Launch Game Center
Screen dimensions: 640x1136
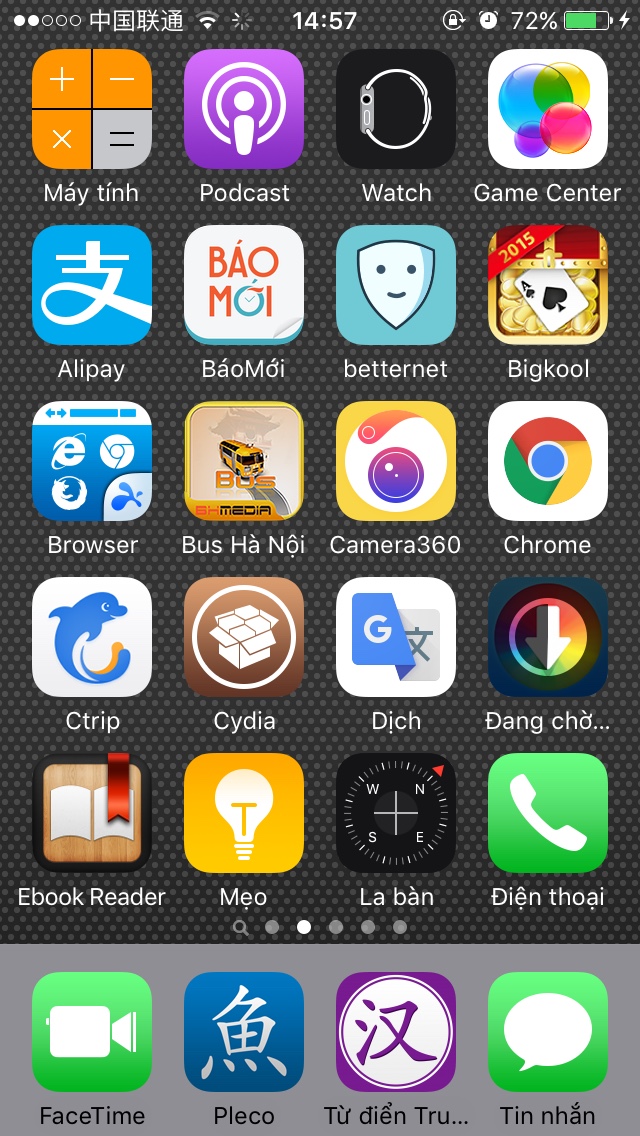point(548,109)
